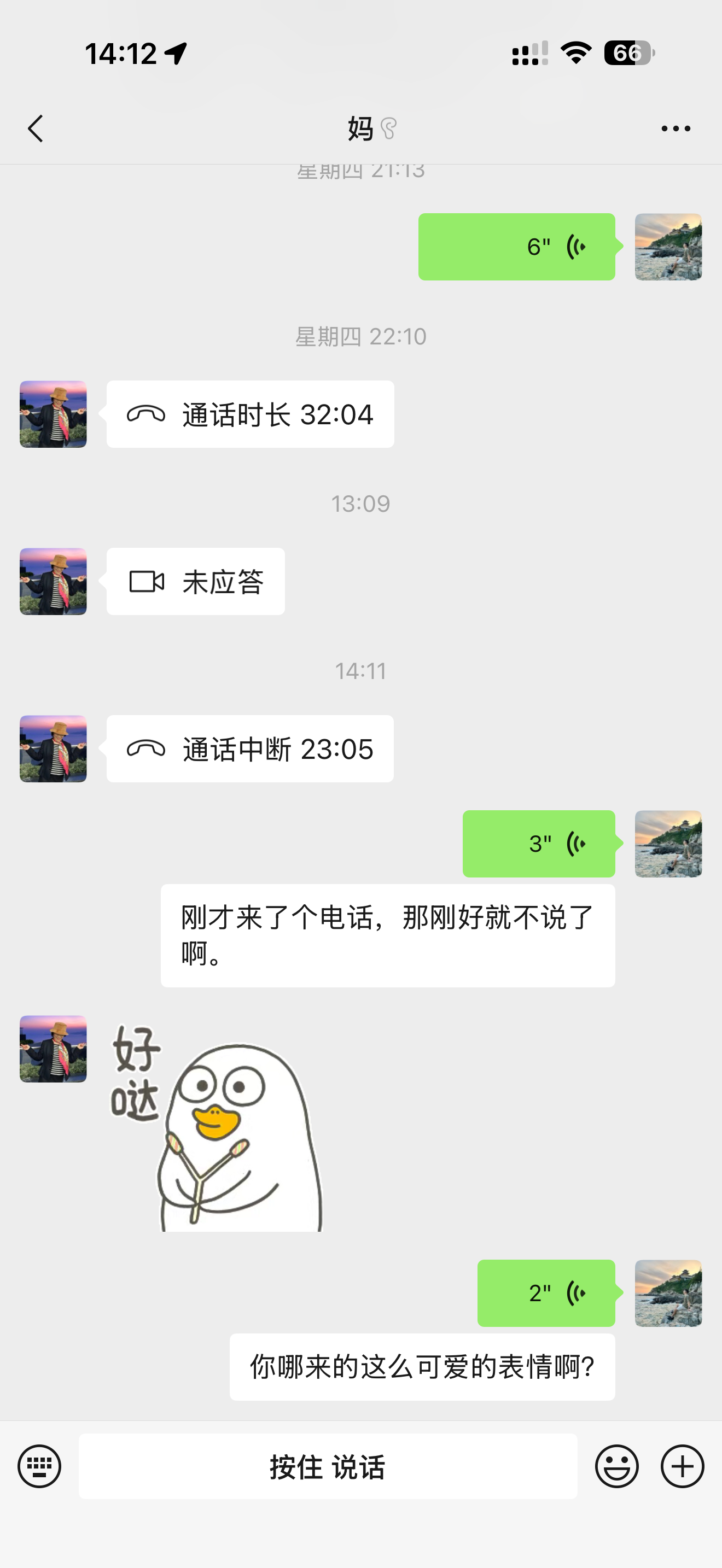Play the 2-second voice message

(x=546, y=1293)
